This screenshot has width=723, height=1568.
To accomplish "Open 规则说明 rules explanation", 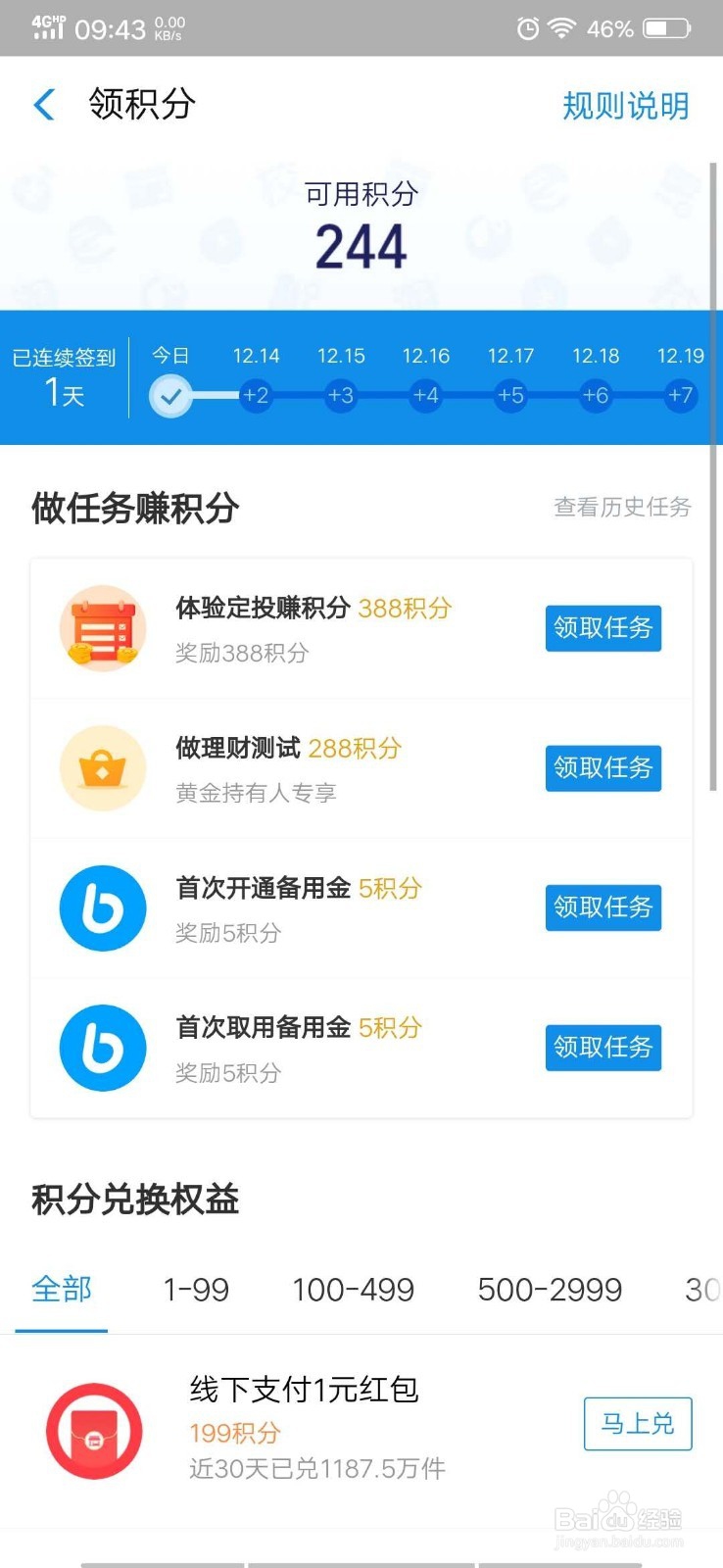I will 625,106.
